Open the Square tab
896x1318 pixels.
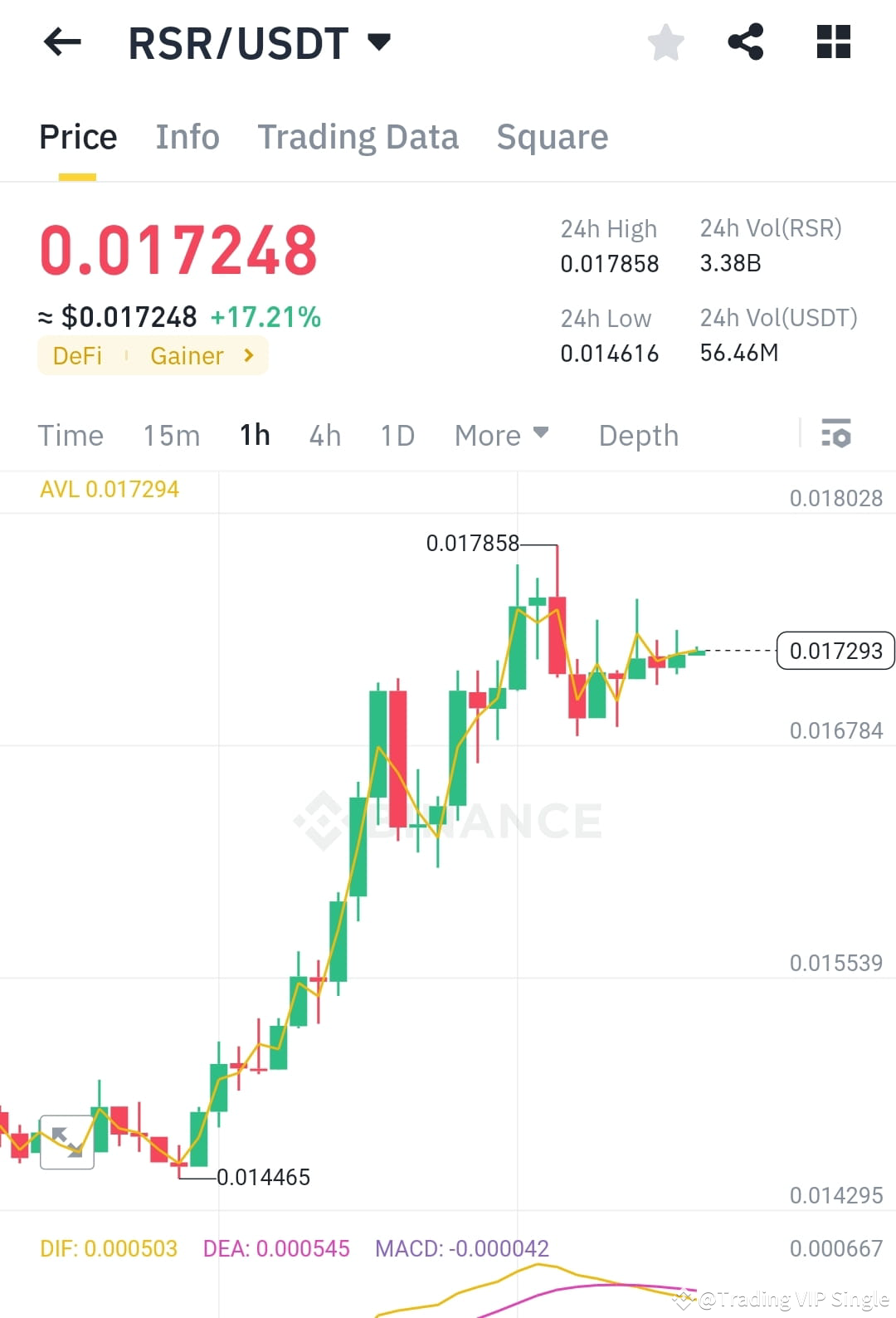pyautogui.click(x=552, y=136)
